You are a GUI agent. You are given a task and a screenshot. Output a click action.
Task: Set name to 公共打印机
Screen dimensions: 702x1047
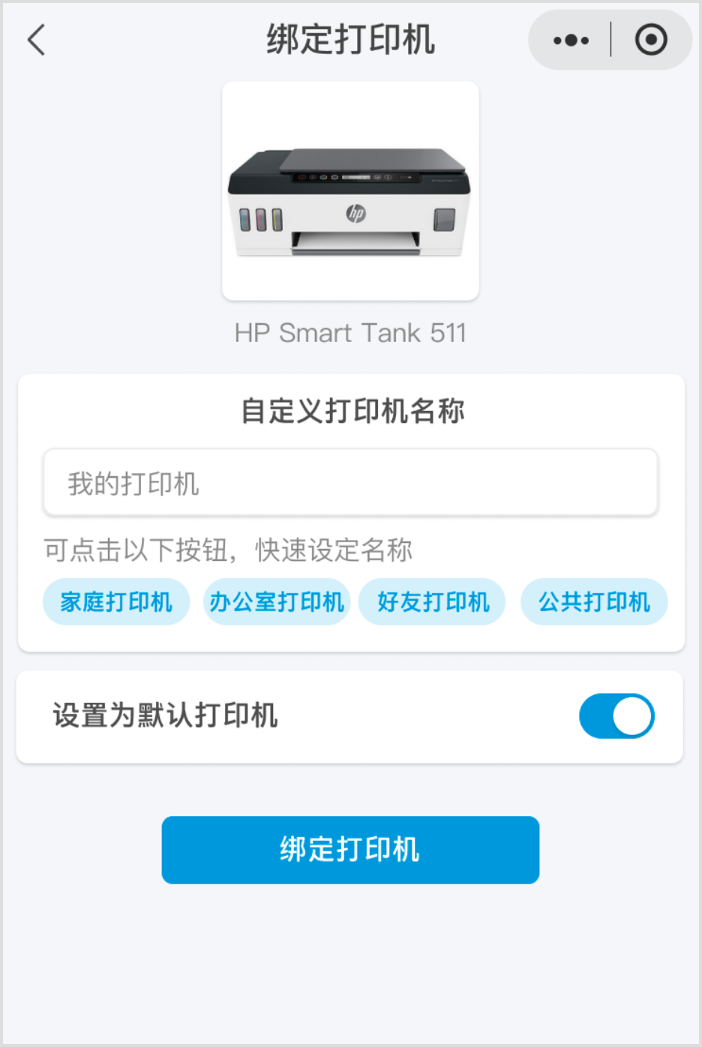tap(594, 602)
